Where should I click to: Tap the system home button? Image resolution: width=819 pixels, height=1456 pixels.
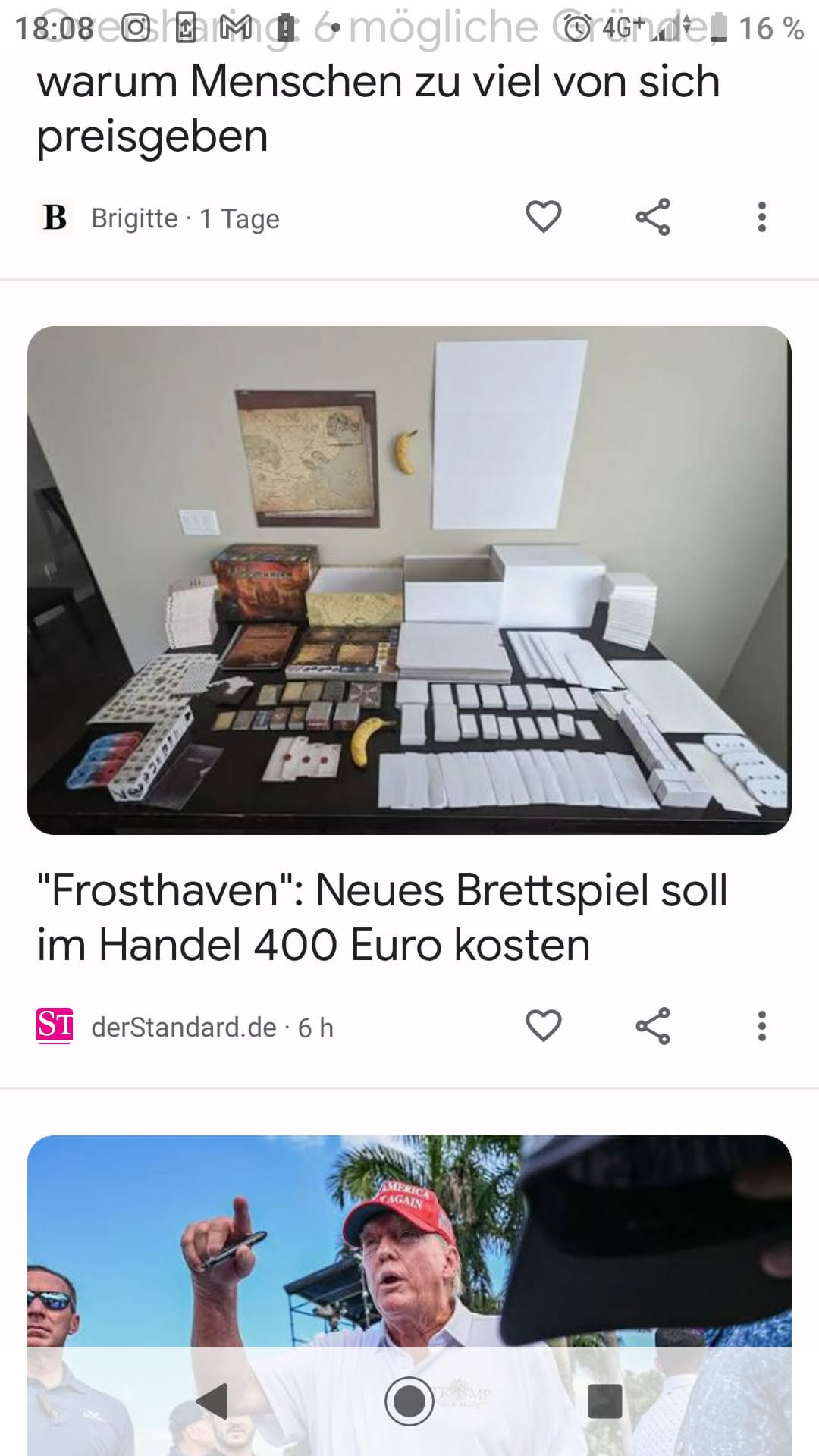[409, 1401]
